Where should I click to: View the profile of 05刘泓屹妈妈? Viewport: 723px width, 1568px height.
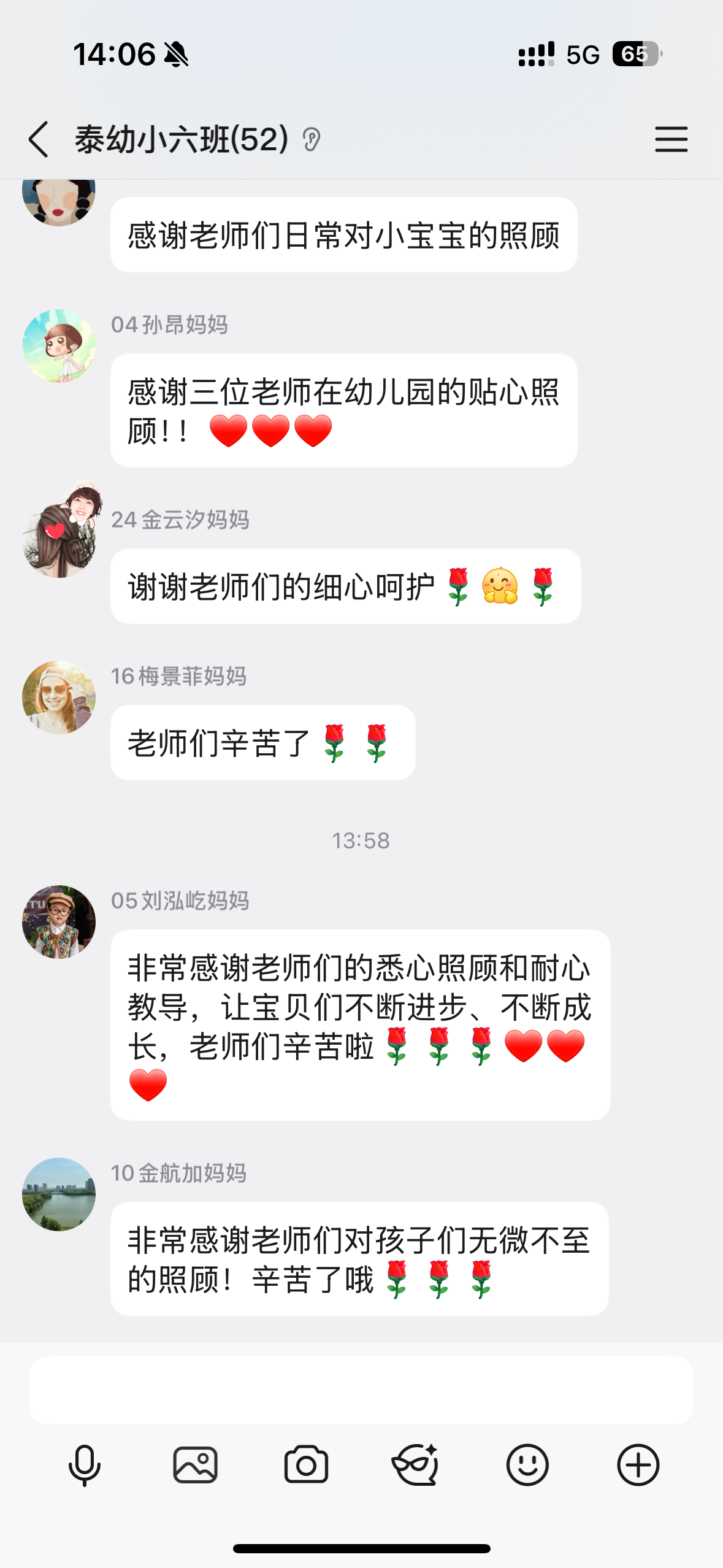coord(59,921)
